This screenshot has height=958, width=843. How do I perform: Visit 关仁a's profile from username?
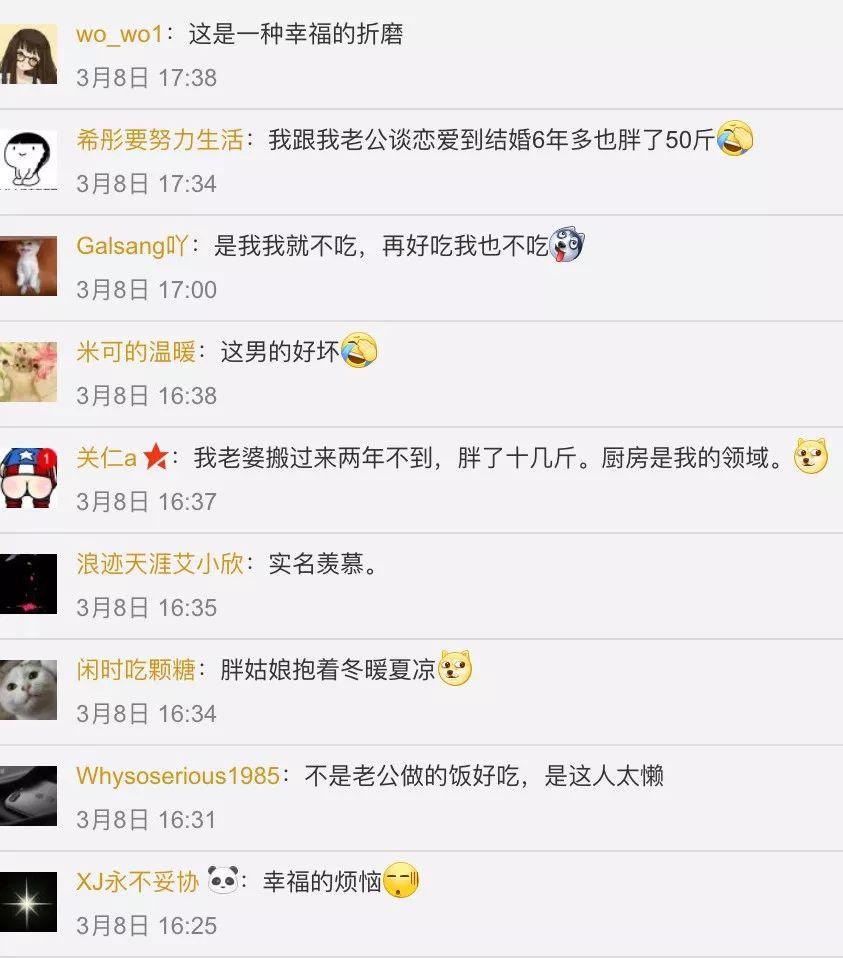(x=106, y=458)
